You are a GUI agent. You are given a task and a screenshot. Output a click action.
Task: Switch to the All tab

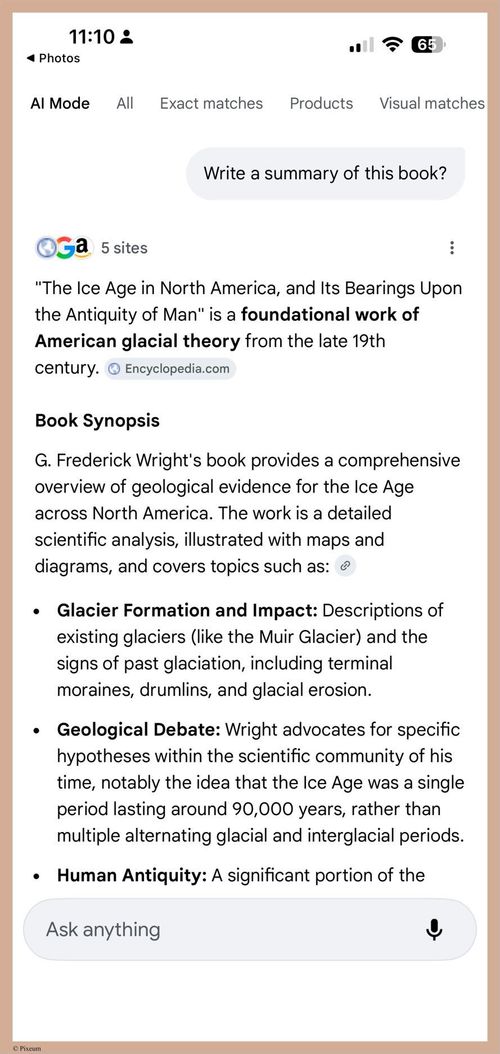(124, 104)
